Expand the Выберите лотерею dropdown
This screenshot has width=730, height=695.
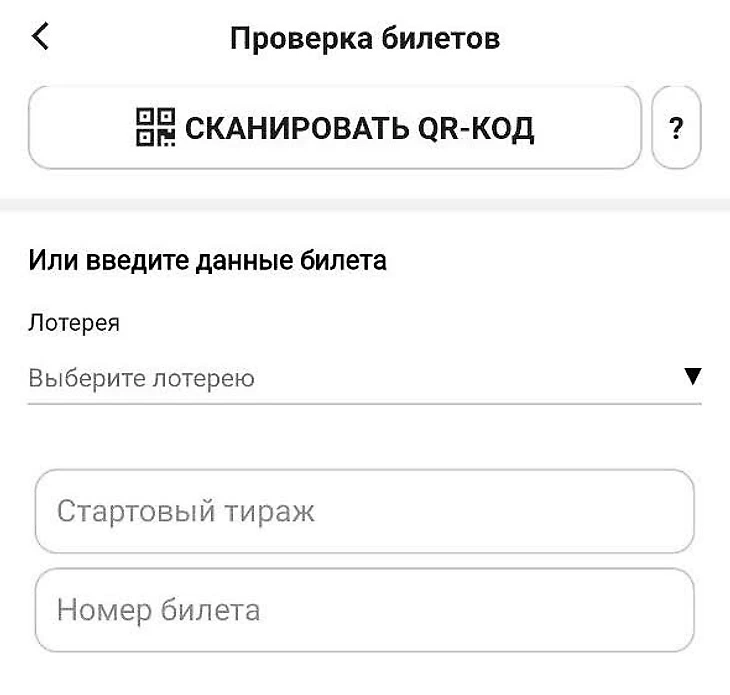pos(364,378)
